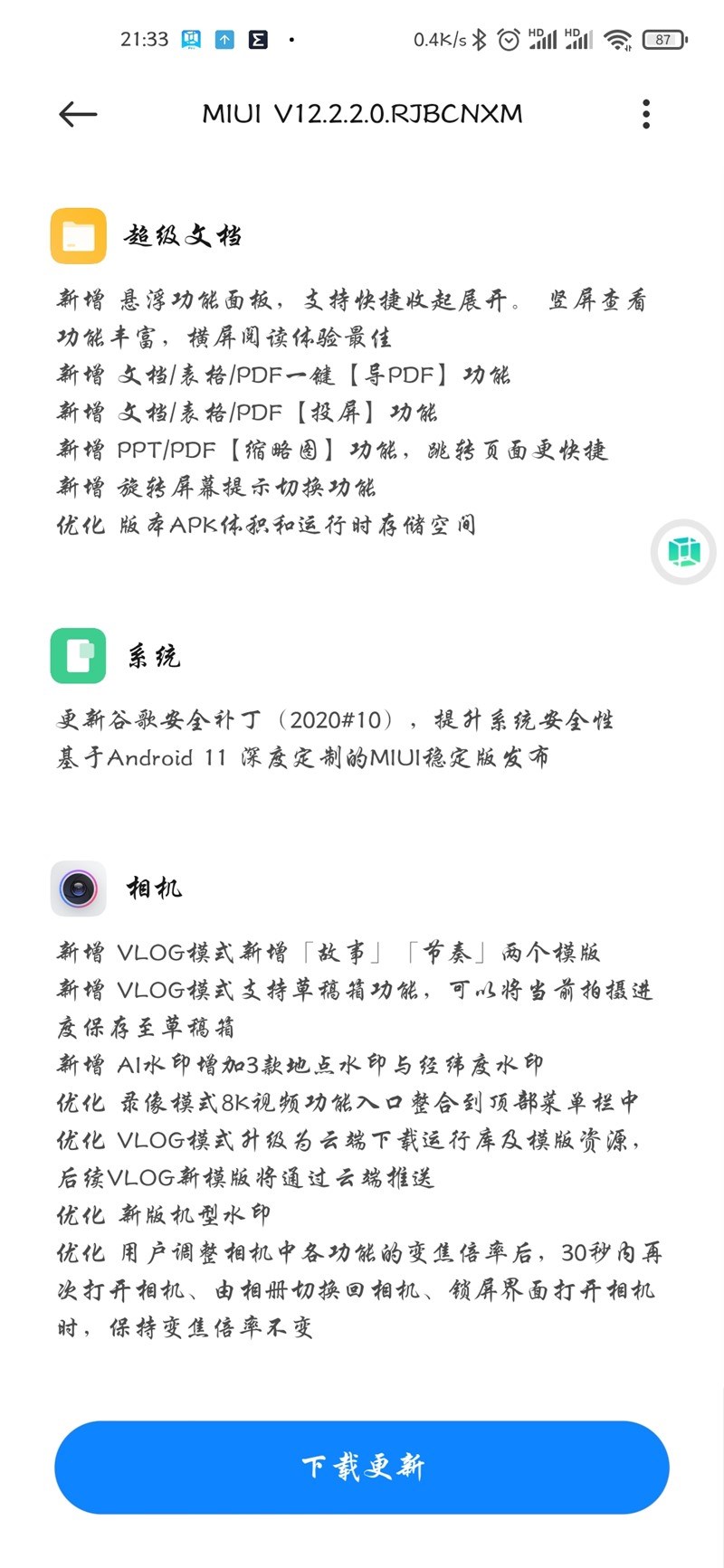The image size is (724, 1568).
Task: Go back with the arrow icon
Action: coord(78,114)
